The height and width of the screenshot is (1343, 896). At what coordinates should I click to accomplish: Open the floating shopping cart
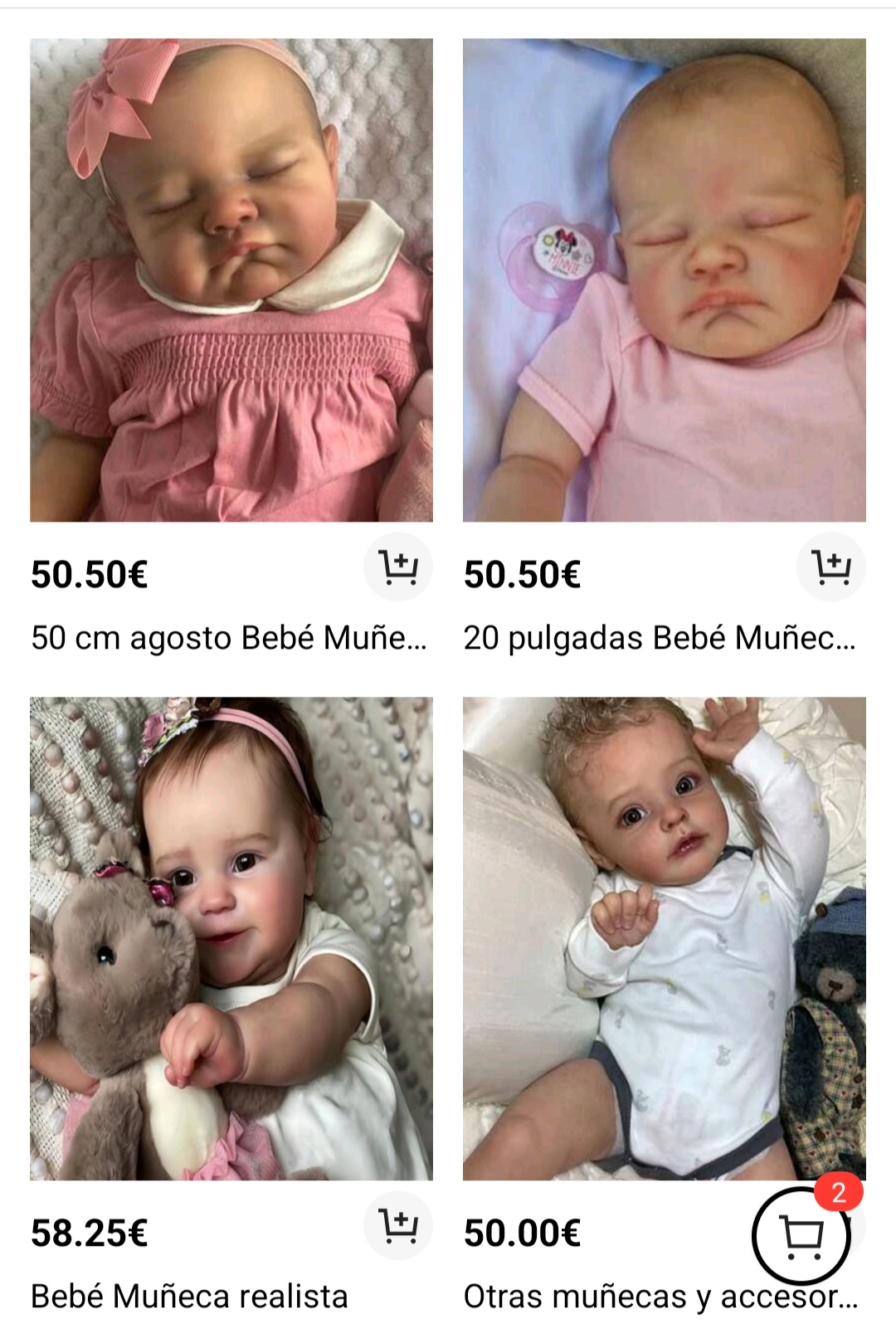click(801, 1236)
